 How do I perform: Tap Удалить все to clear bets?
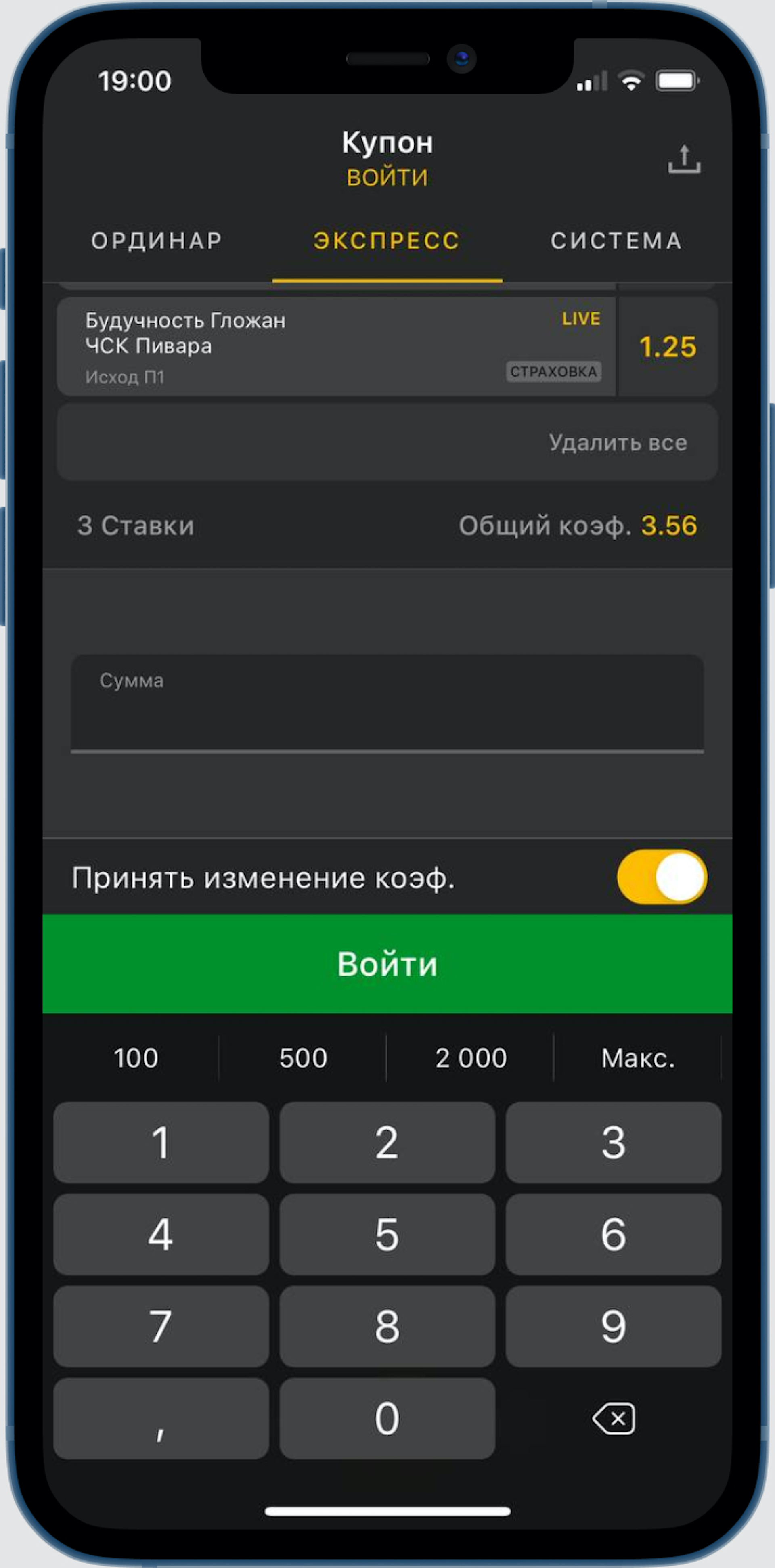tap(618, 442)
